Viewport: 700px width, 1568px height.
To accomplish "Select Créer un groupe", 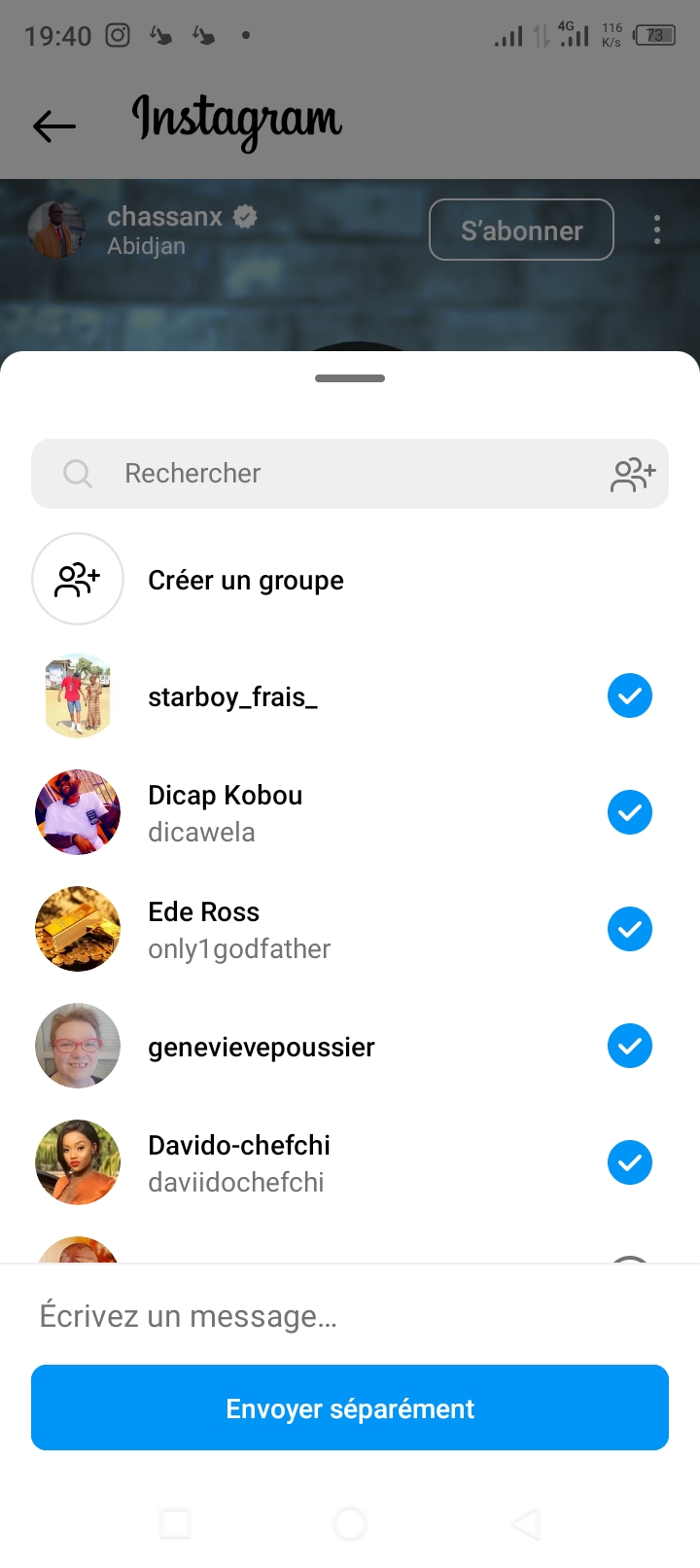I will [245, 580].
